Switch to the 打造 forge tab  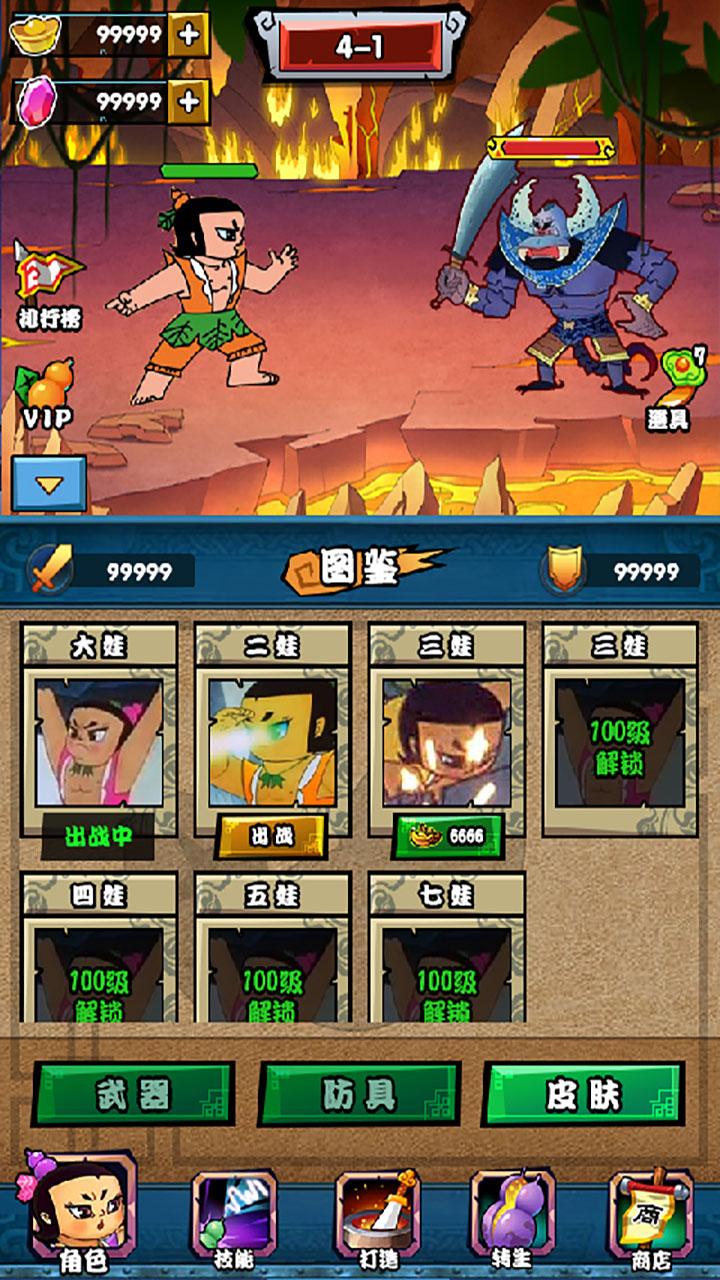(x=377, y=1215)
